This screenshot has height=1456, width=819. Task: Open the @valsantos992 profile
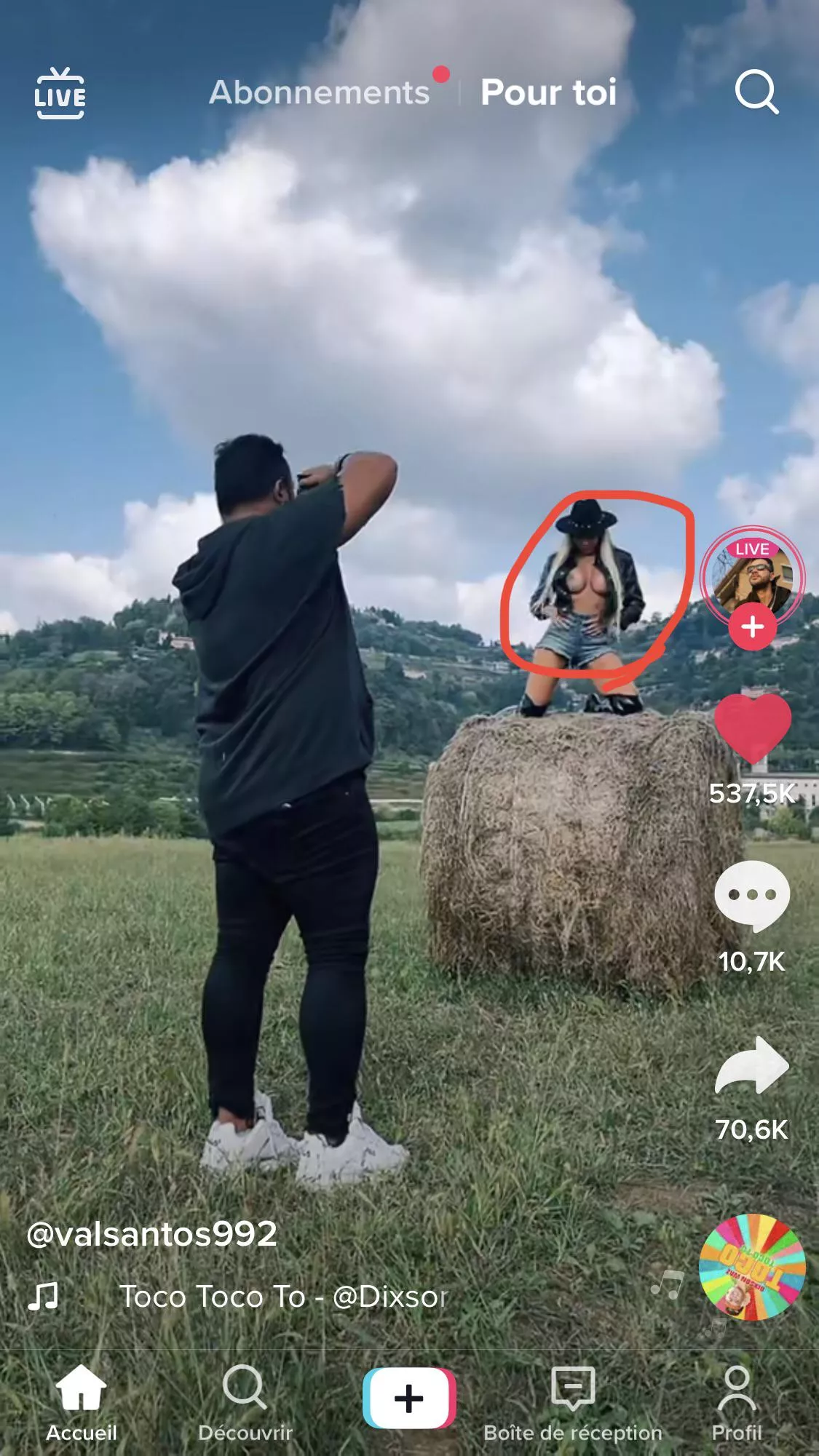click(151, 1234)
